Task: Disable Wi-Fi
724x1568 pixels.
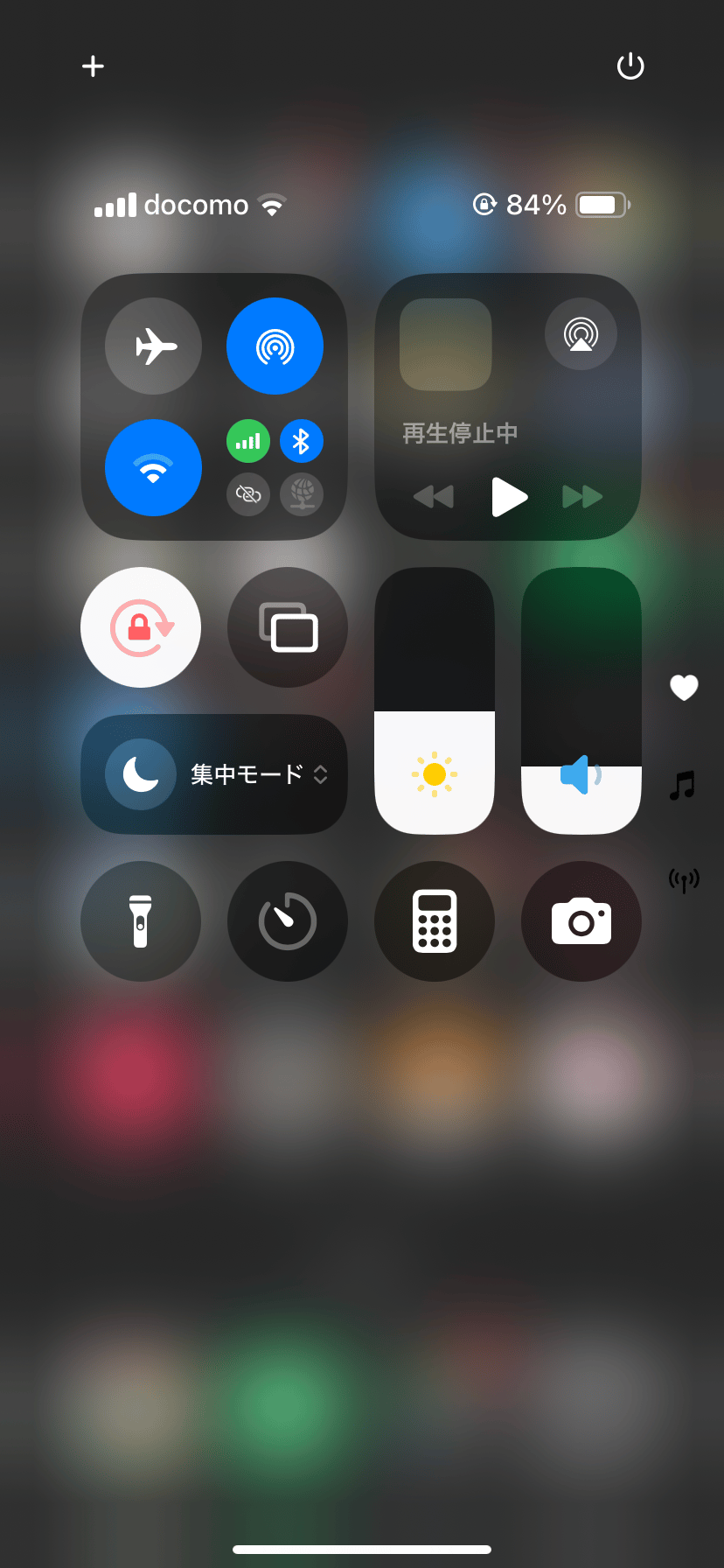Action: pos(153,467)
